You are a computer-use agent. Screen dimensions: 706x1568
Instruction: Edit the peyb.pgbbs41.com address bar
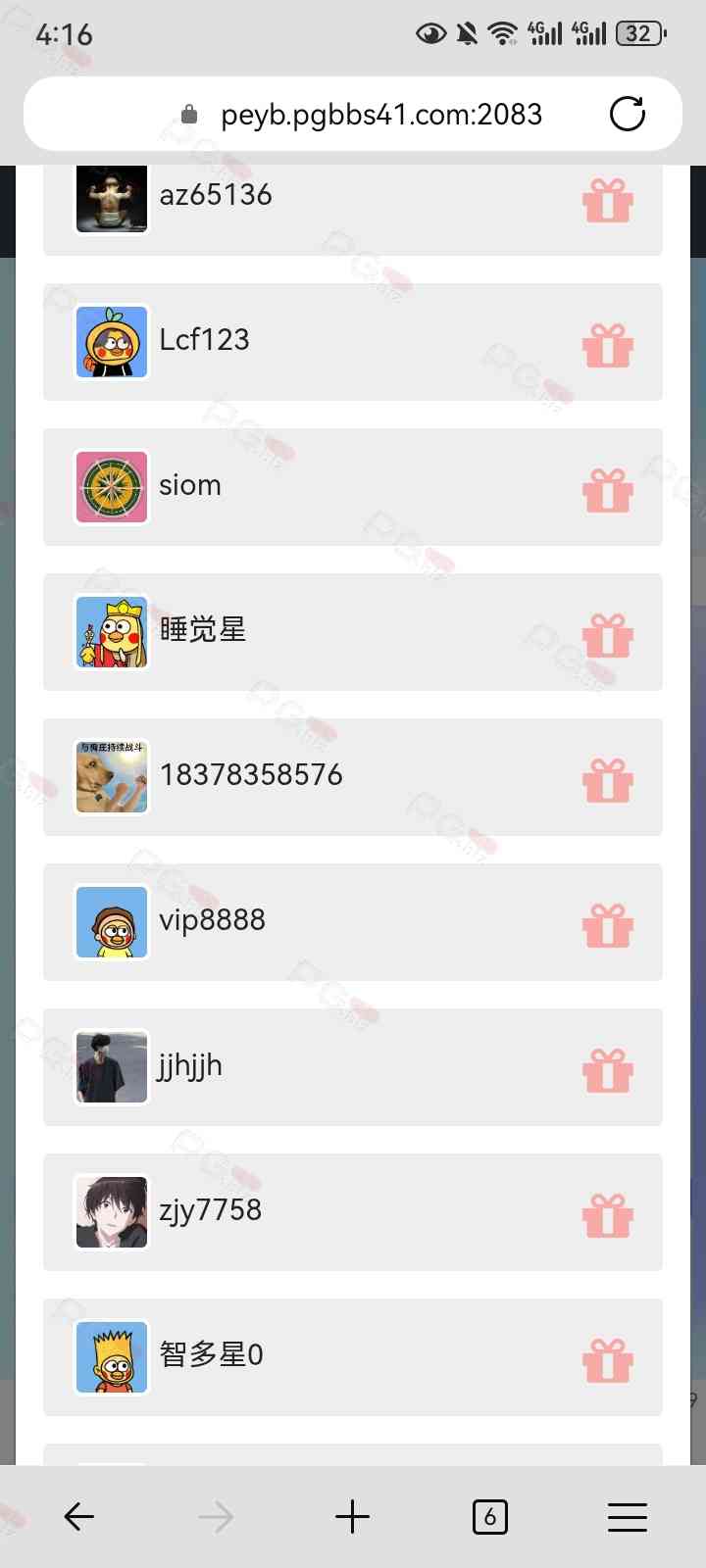(x=380, y=115)
